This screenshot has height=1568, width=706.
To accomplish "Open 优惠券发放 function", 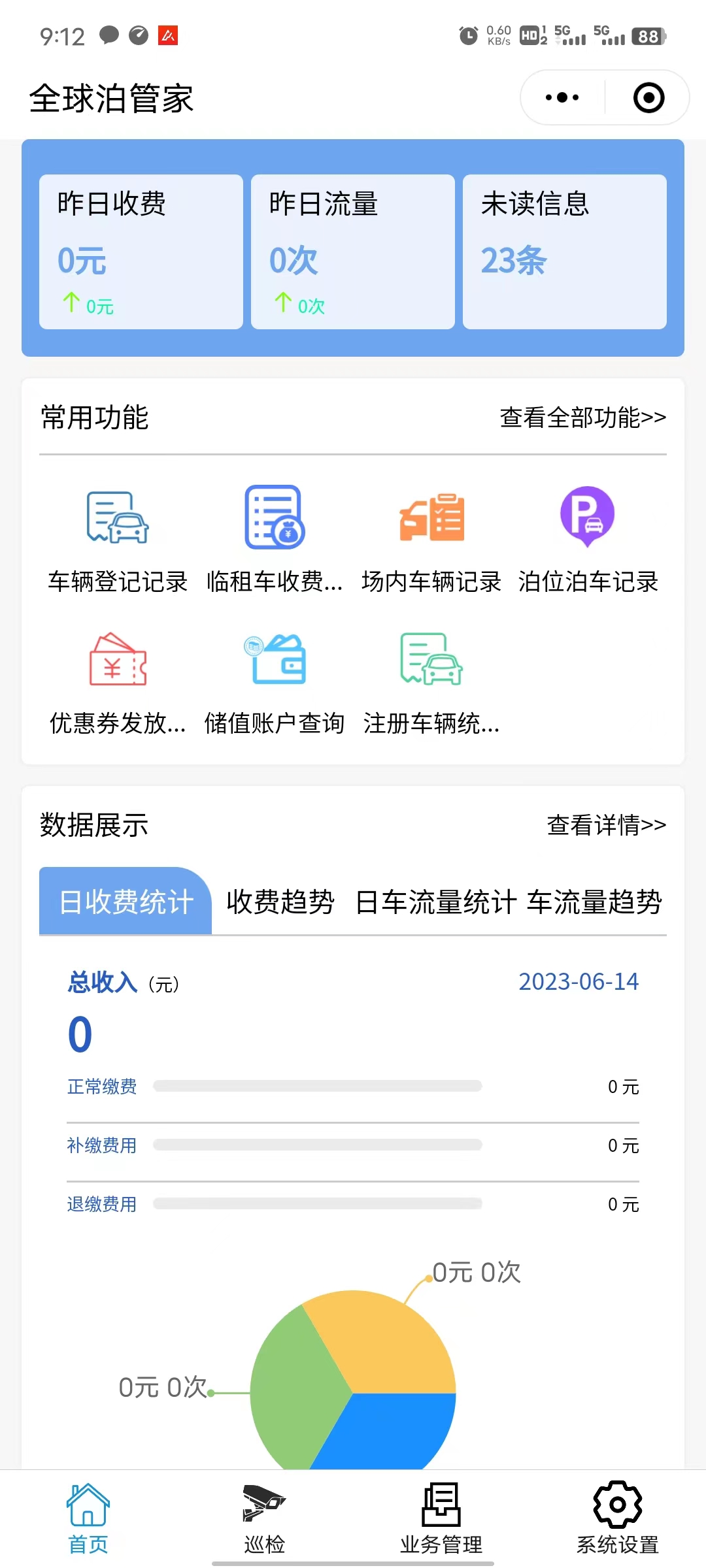I will point(118,683).
